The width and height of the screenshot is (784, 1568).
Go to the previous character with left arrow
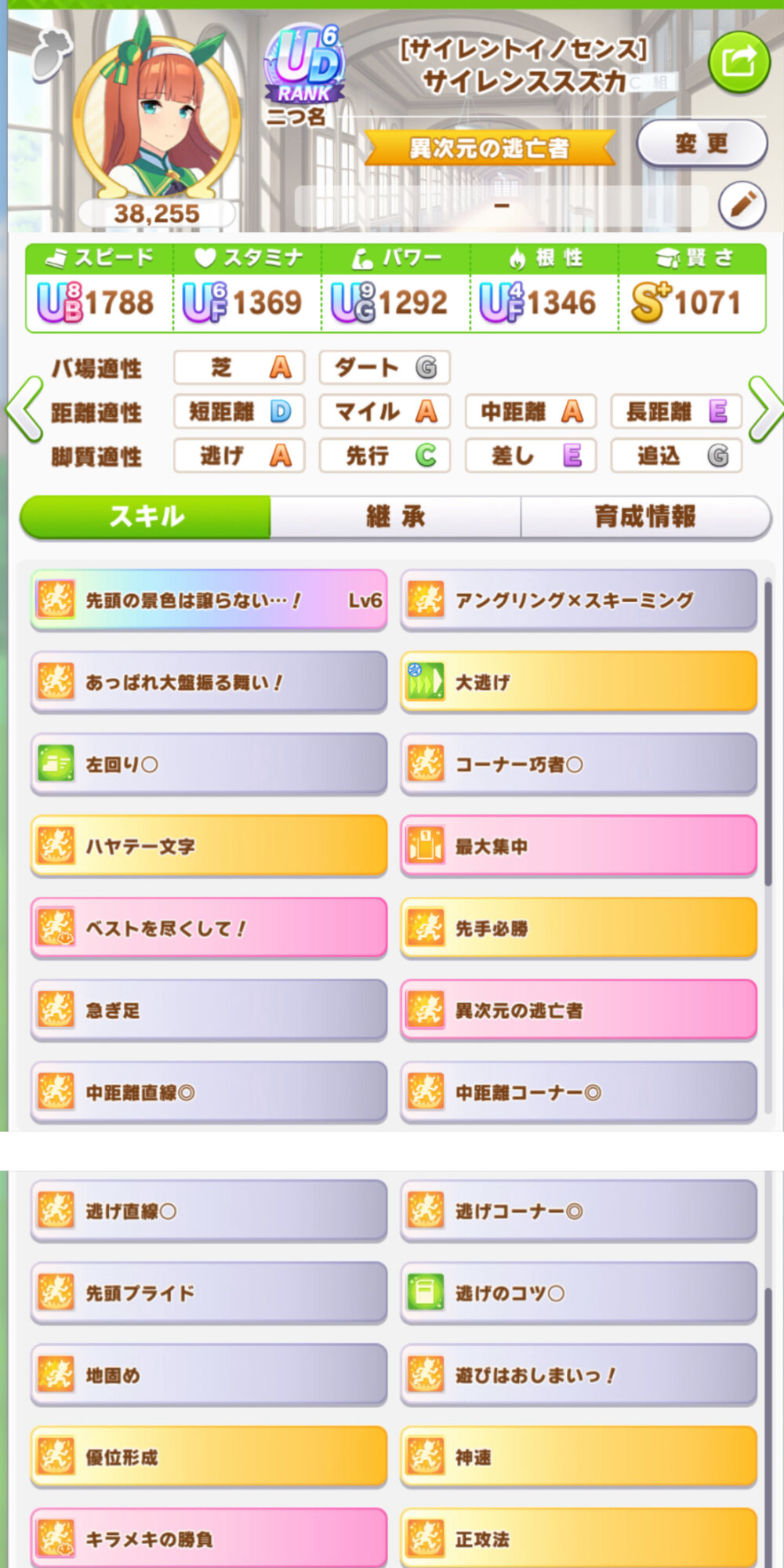click(x=24, y=409)
